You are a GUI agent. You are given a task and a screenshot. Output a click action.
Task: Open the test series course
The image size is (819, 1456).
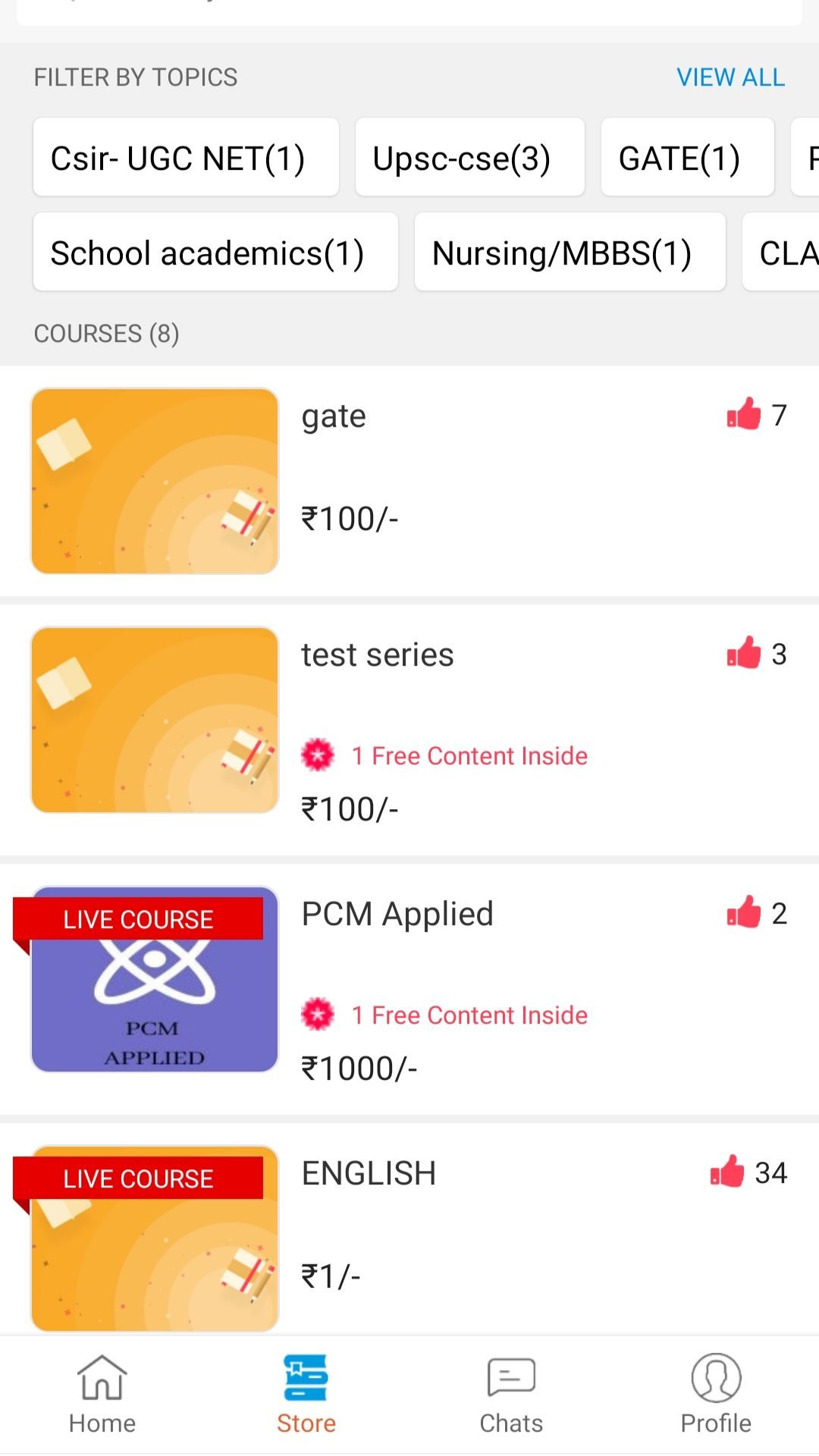pyautogui.click(x=409, y=730)
